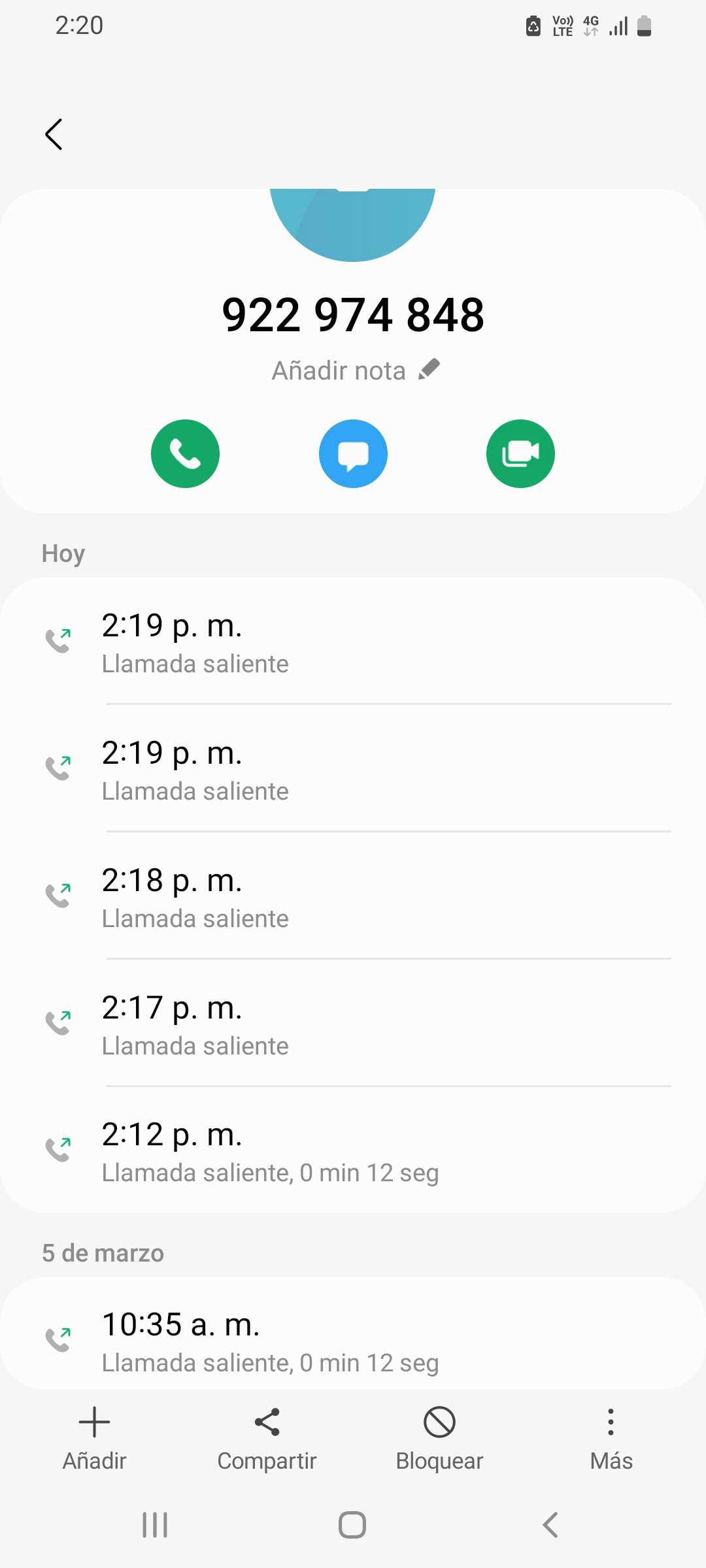Image resolution: width=706 pixels, height=1568 pixels.
Task: Go to the home screen
Action: pos(352,1525)
